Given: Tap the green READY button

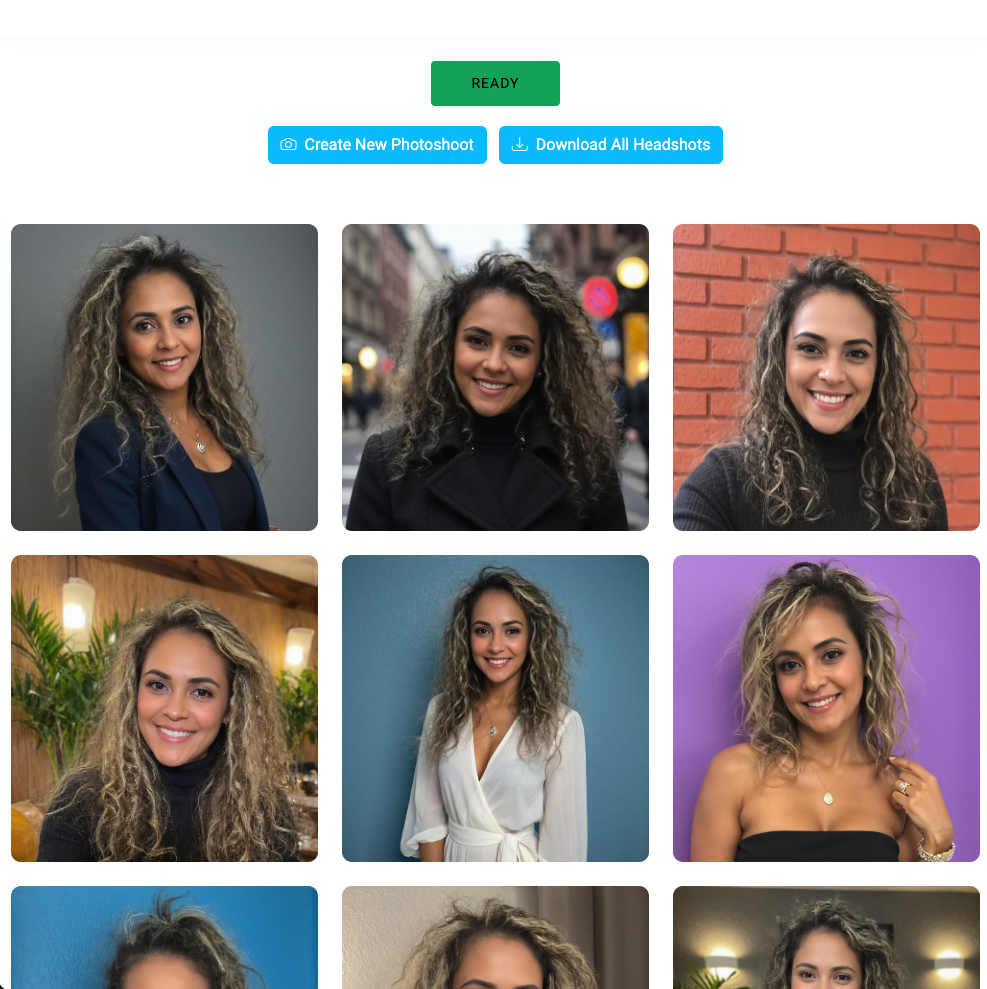Looking at the screenshot, I should click(x=495, y=83).
